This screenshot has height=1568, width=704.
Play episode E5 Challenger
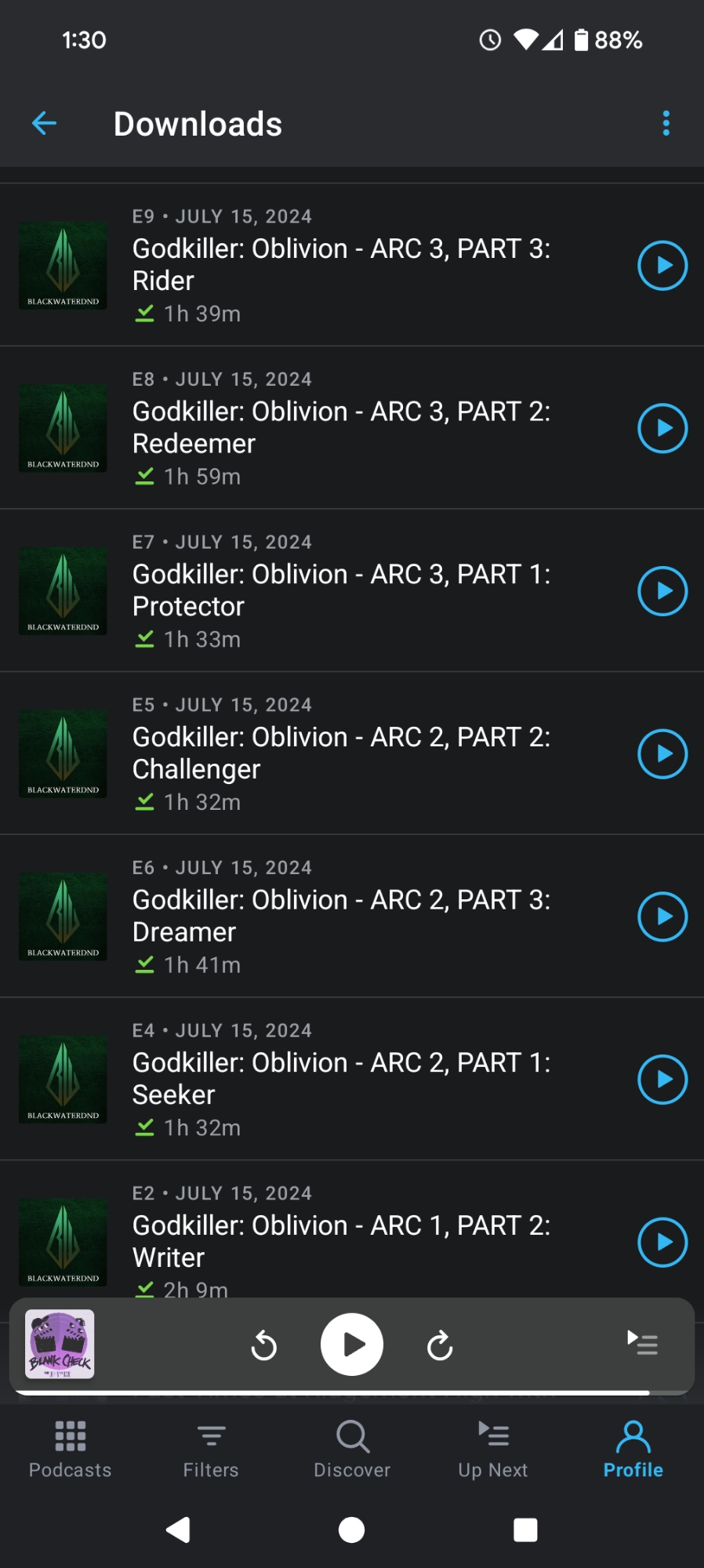tap(662, 754)
